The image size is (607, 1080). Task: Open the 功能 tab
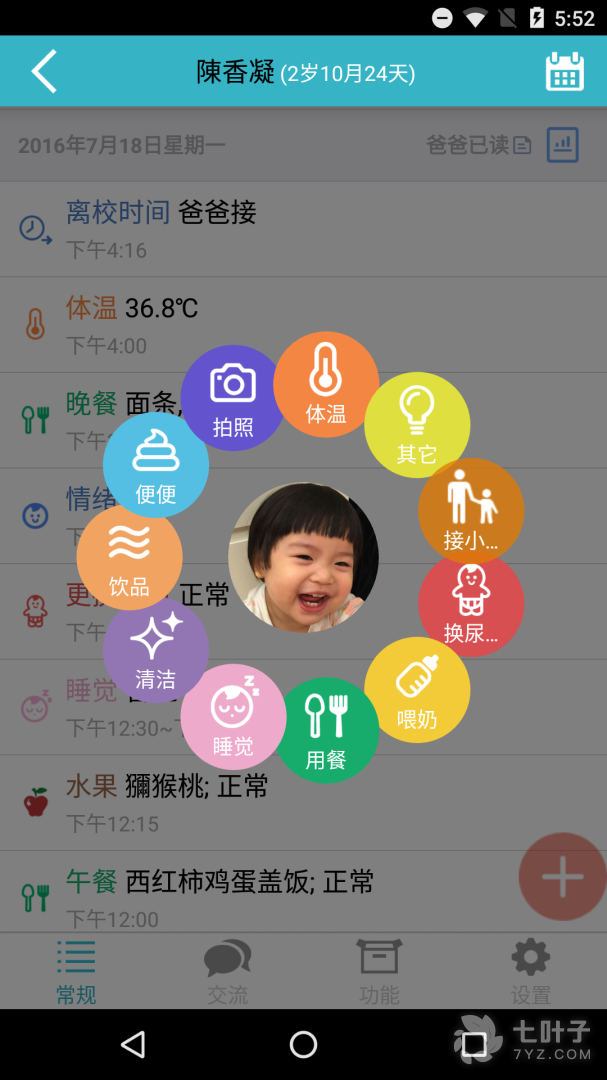(x=379, y=971)
